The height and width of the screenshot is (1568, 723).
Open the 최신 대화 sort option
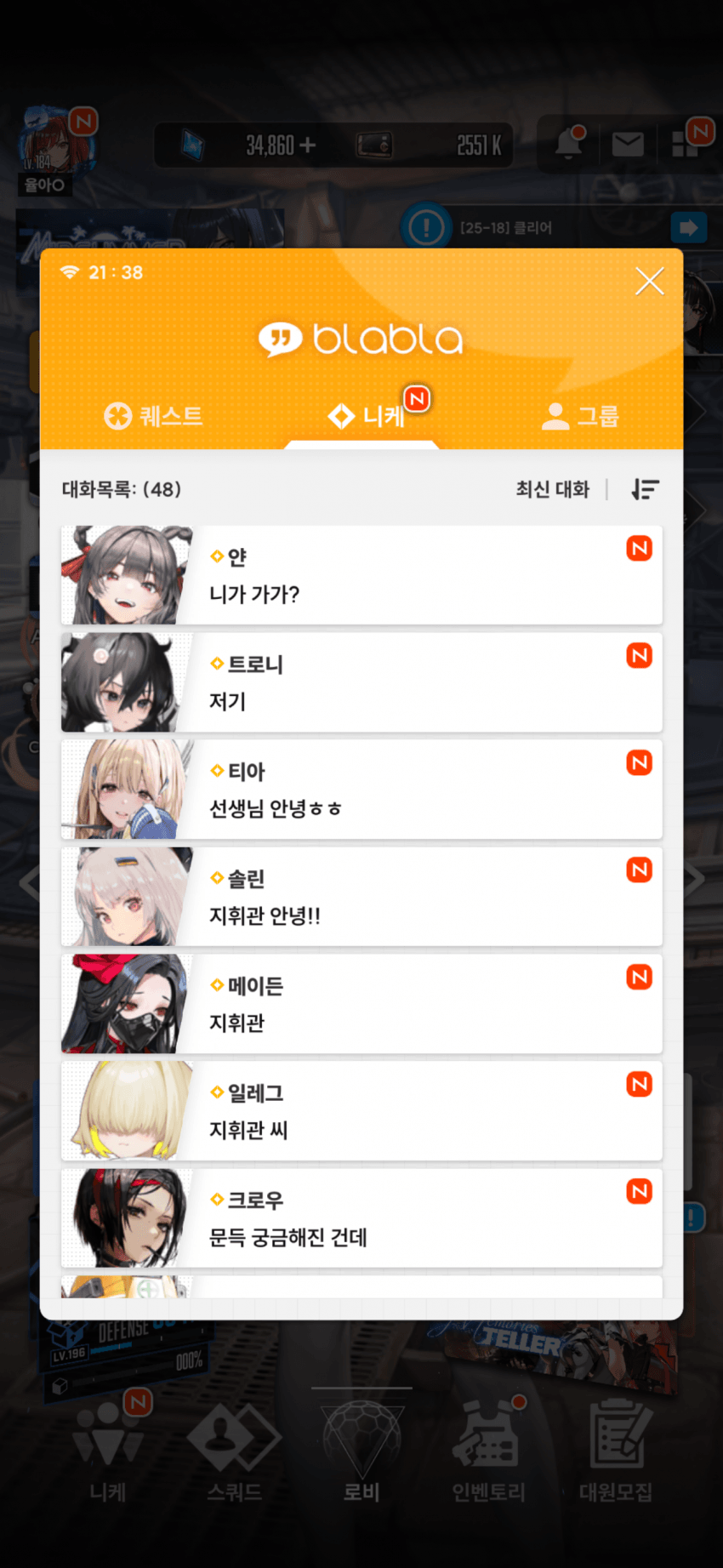click(x=552, y=489)
